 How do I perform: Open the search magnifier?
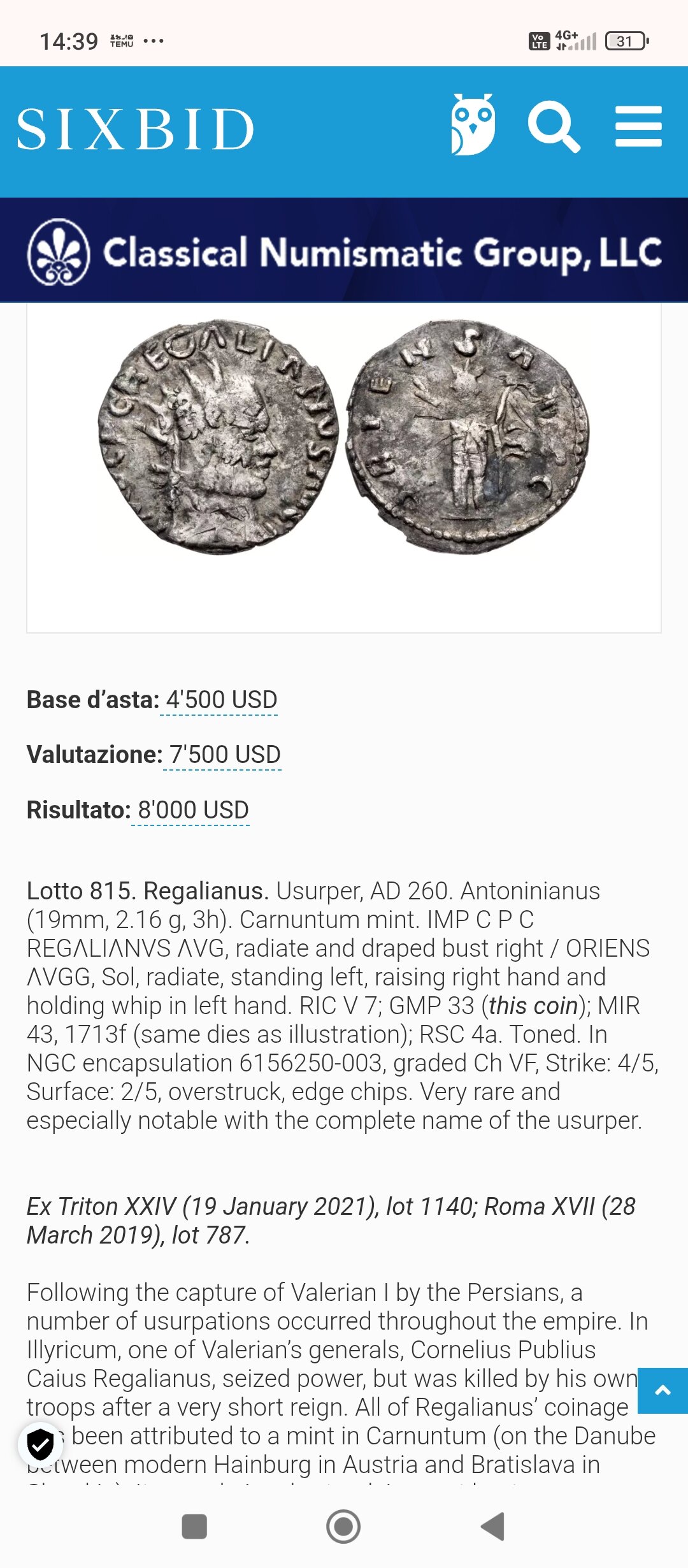554,127
